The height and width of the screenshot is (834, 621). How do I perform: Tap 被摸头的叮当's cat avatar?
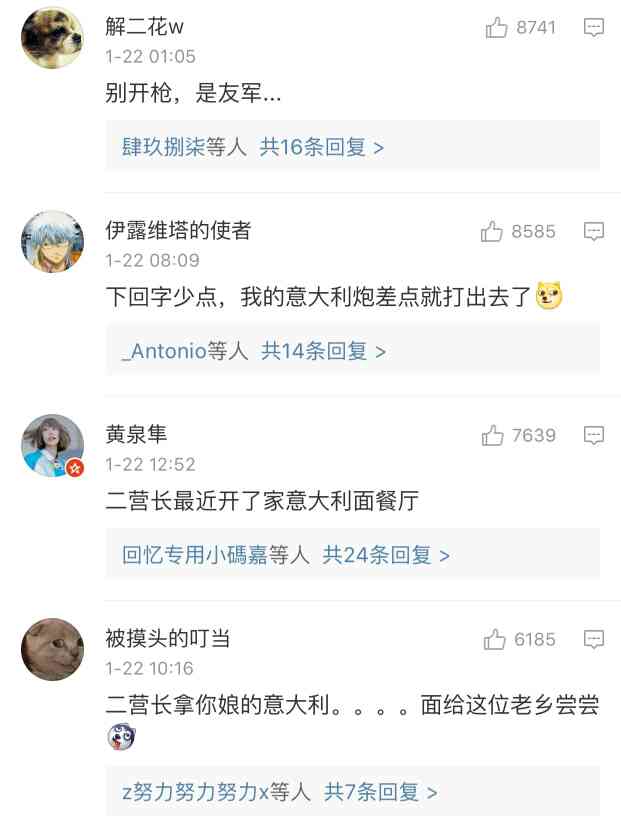coord(52,649)
